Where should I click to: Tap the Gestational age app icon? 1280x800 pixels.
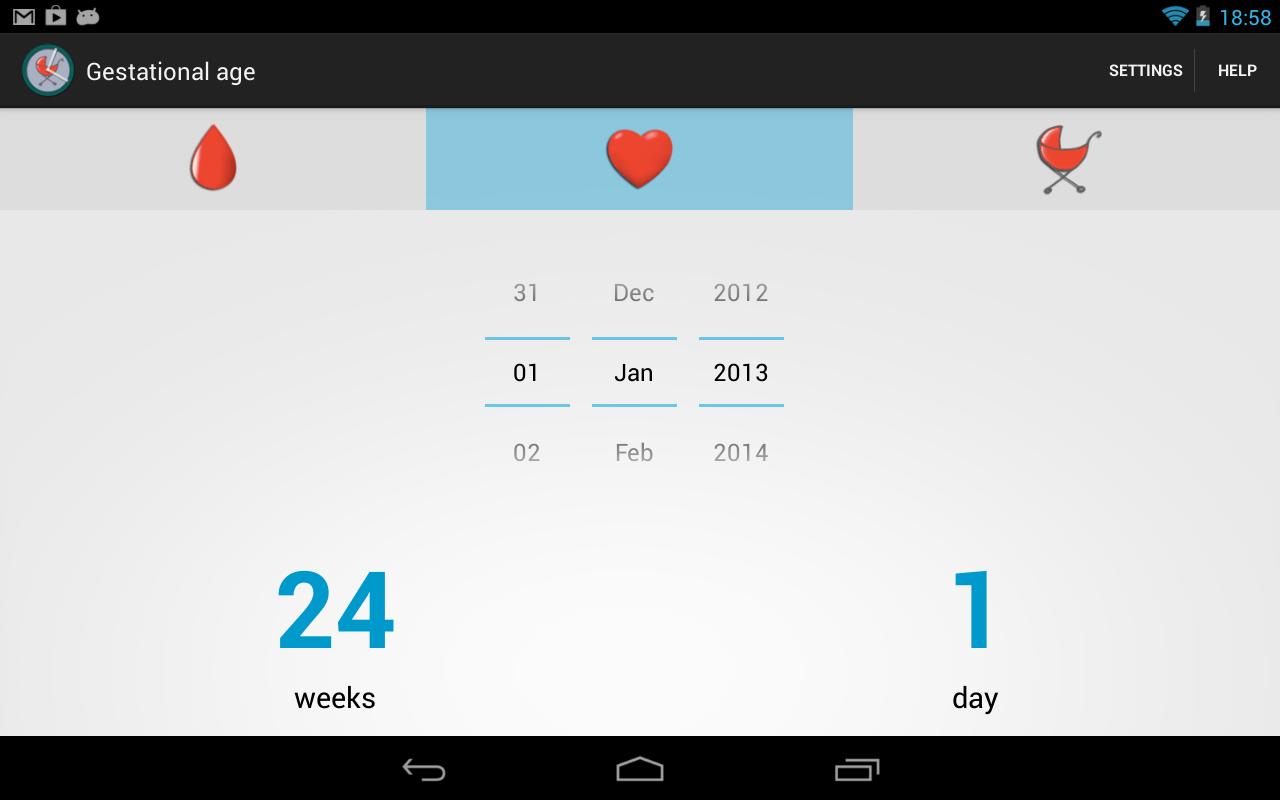click(48, 71)
